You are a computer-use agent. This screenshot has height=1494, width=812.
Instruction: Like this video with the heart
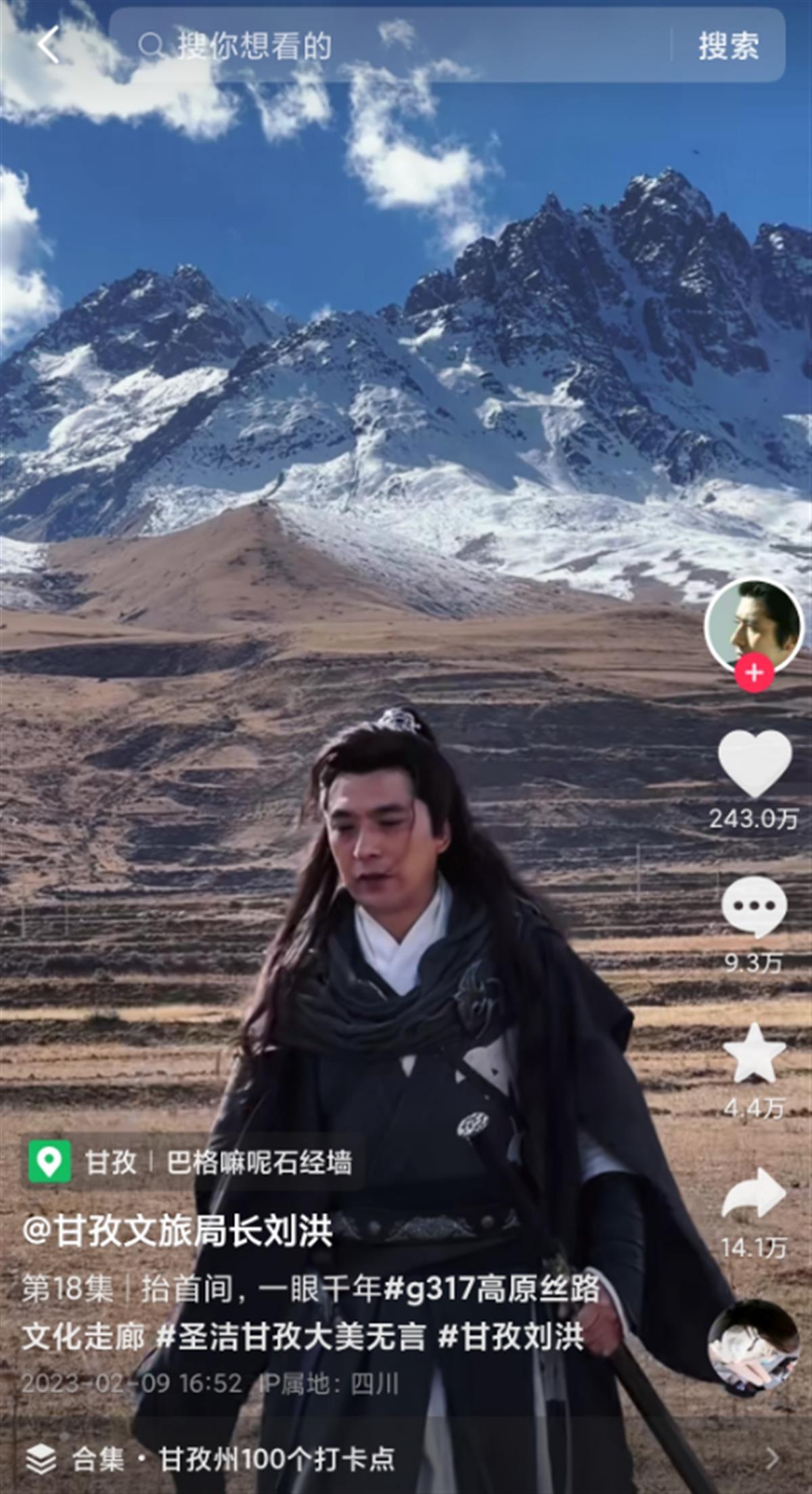754,764
